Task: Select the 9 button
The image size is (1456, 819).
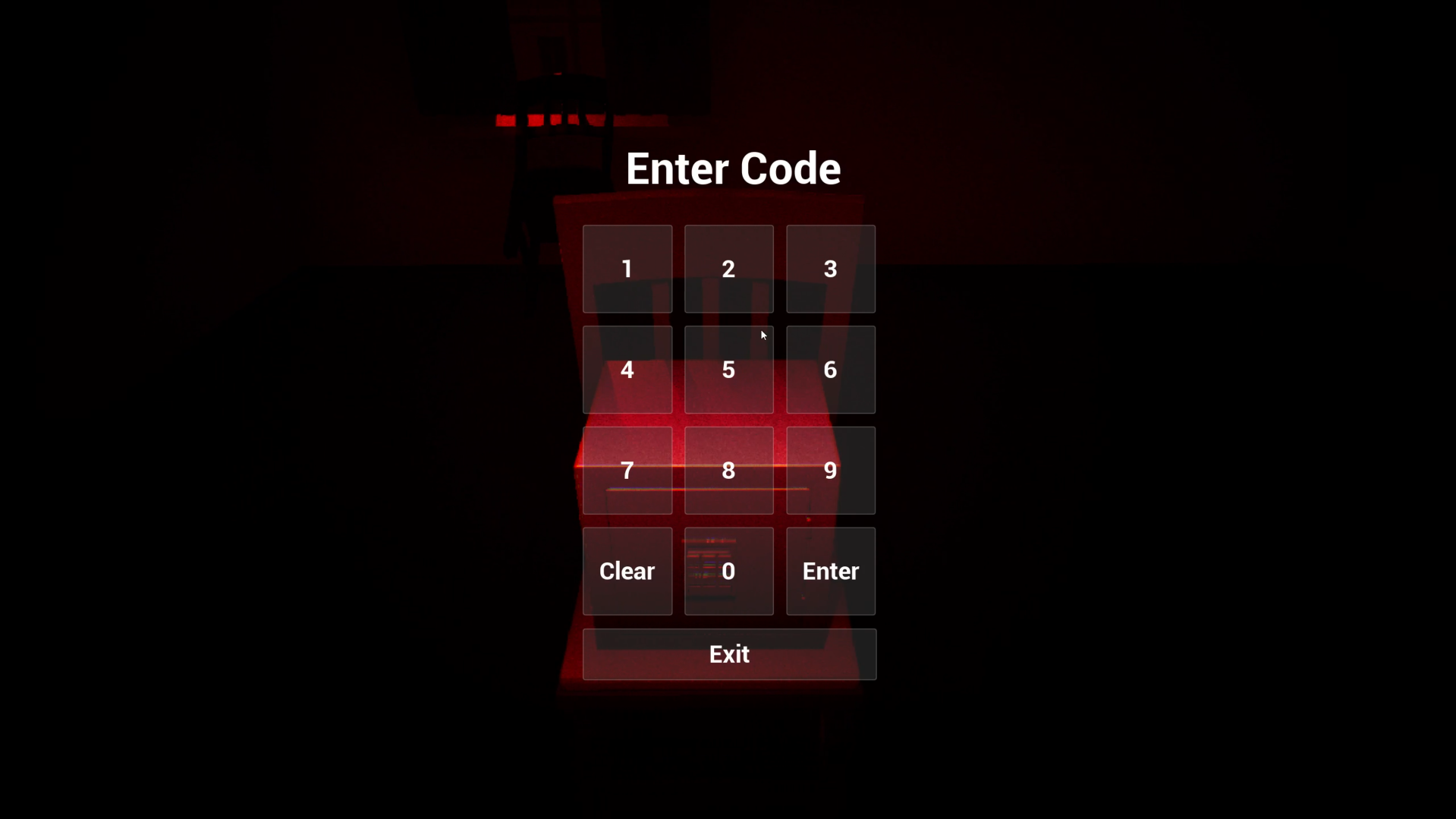Action: (x=830, y=471)
